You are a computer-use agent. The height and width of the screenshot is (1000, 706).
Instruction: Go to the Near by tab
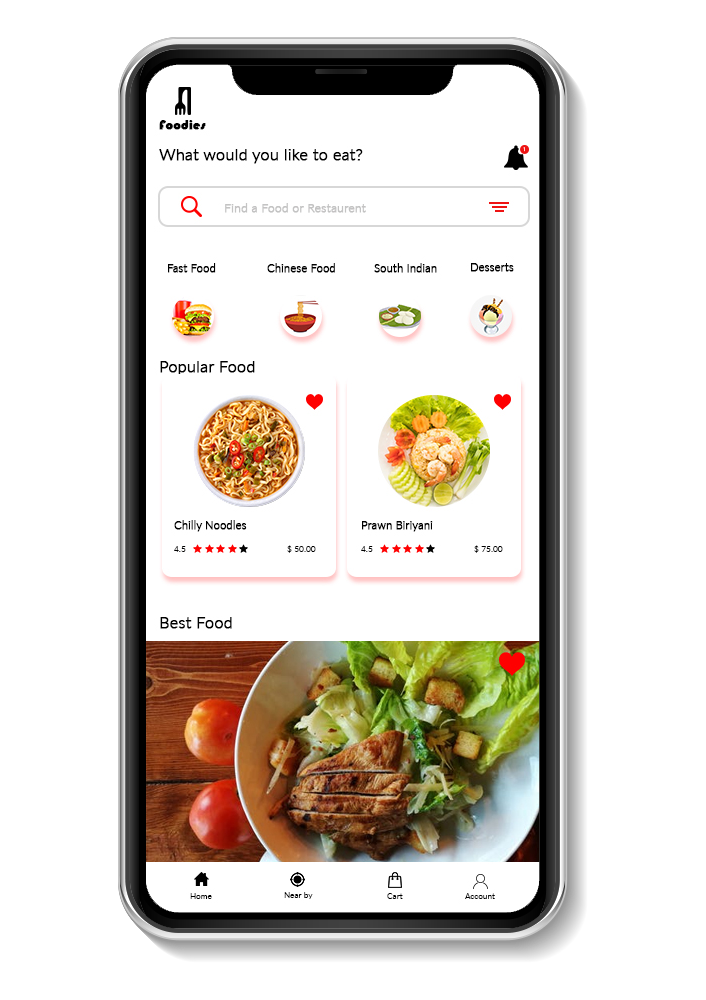point(298,885)
